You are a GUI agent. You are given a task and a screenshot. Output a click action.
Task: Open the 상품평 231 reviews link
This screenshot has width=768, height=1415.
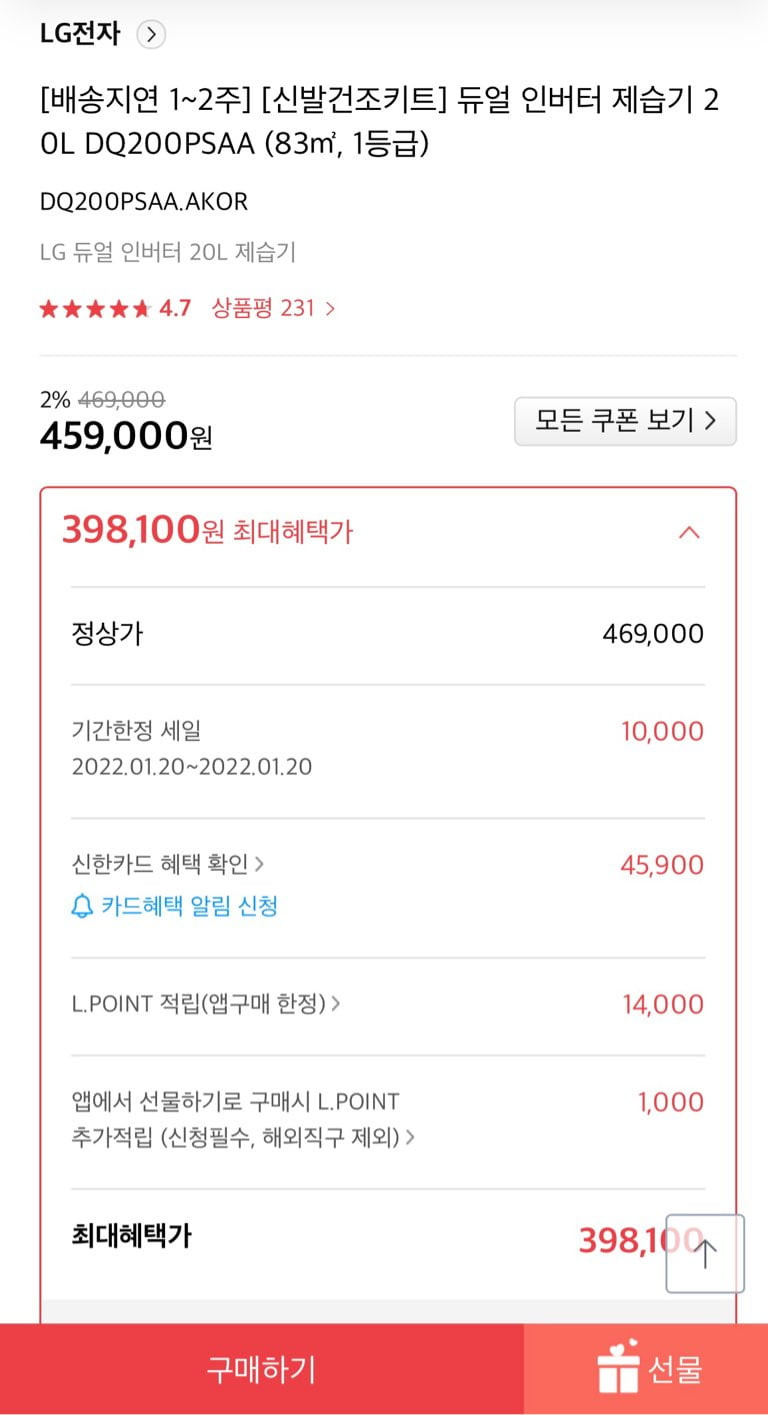click(273, 308)
